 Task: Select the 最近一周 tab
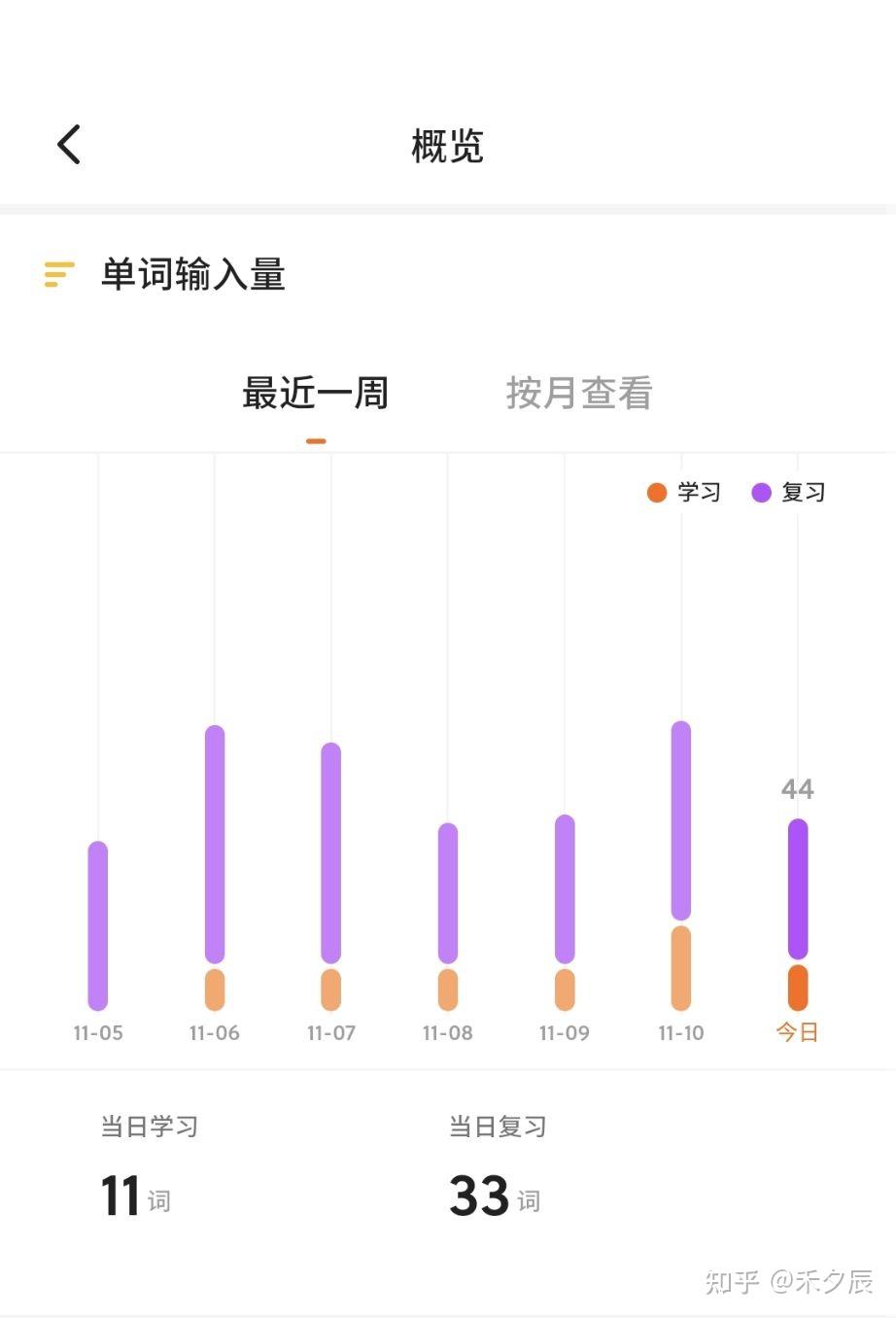click(316, 393)
